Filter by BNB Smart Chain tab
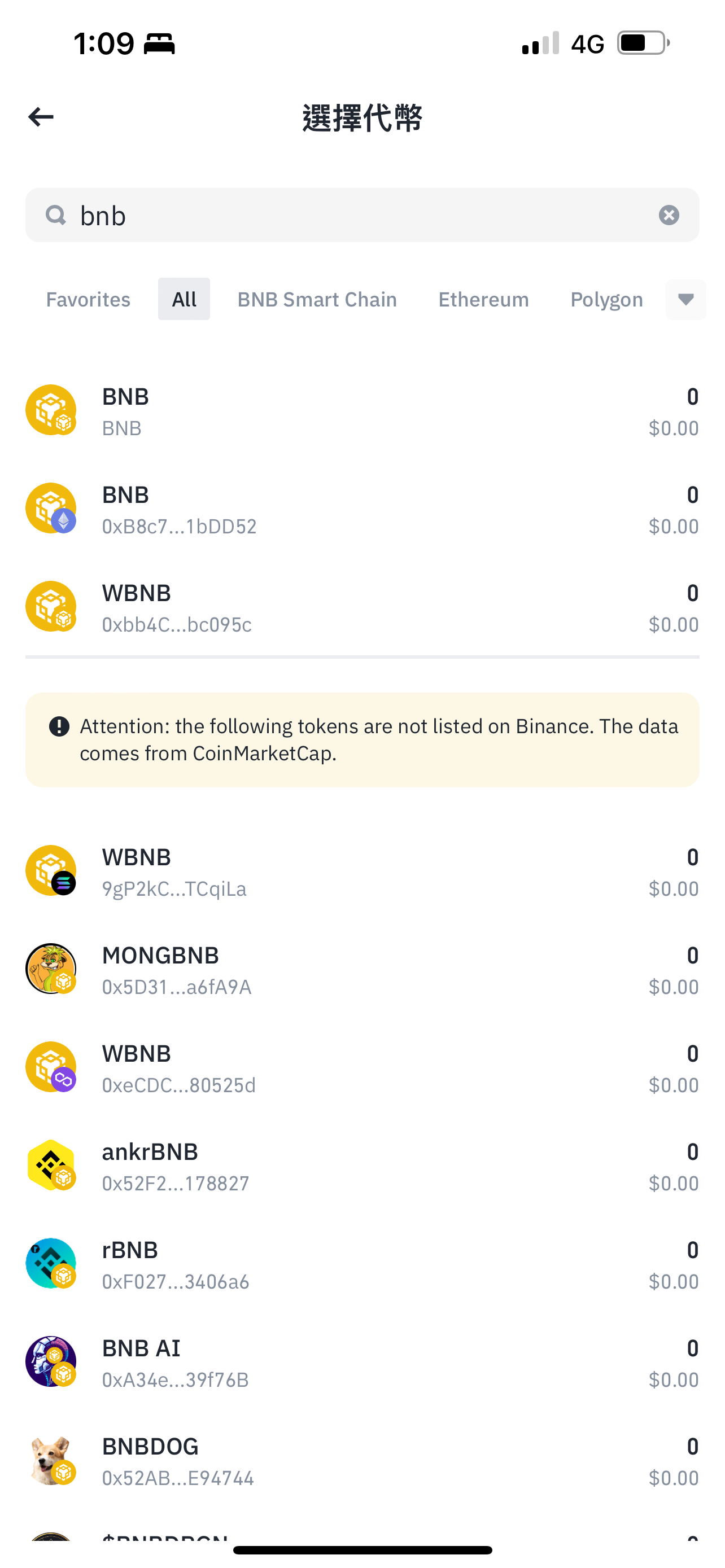The width and height of the screenshot is (725, 1568). click(x=317, y=300)
